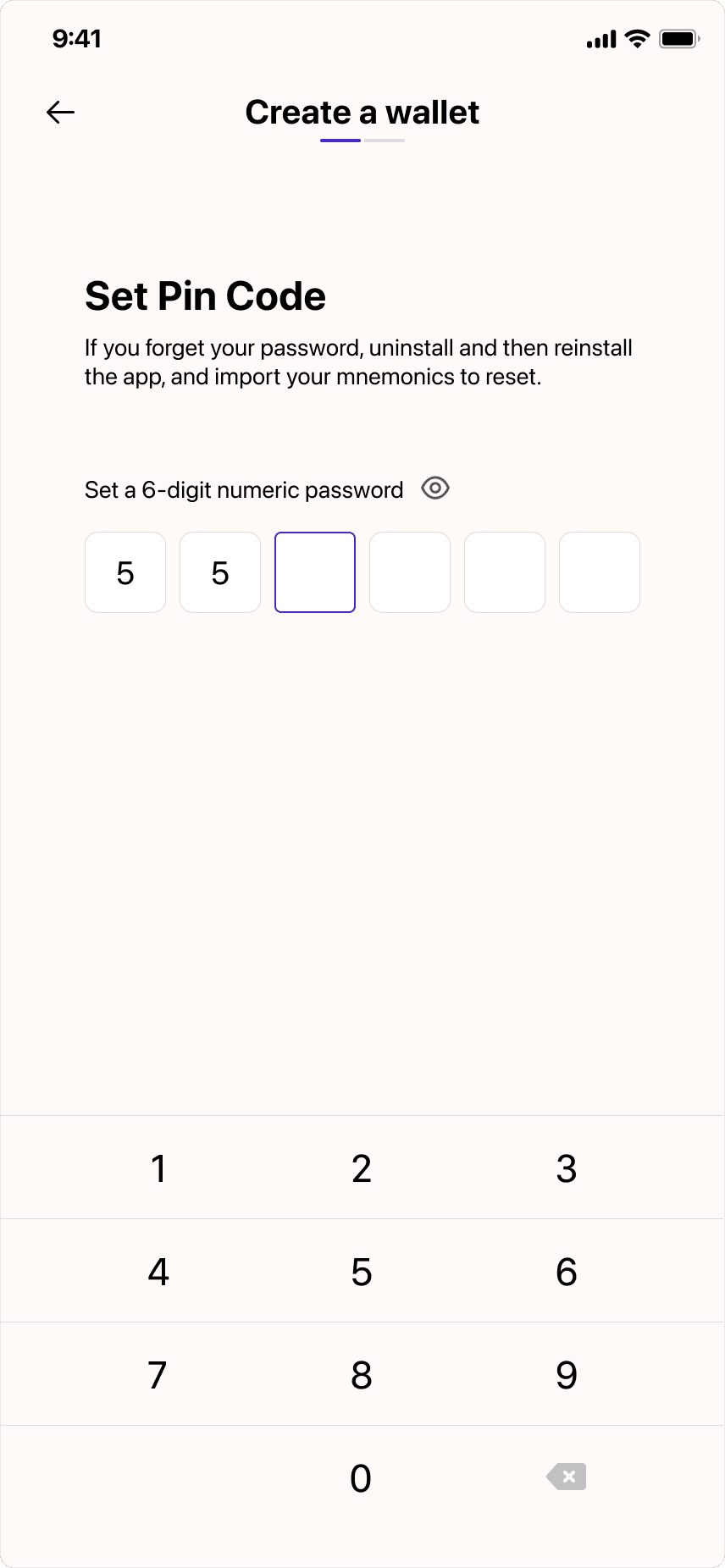Enter digit 8 on the keypad

pyautogui.click(x=362, y=1375)
